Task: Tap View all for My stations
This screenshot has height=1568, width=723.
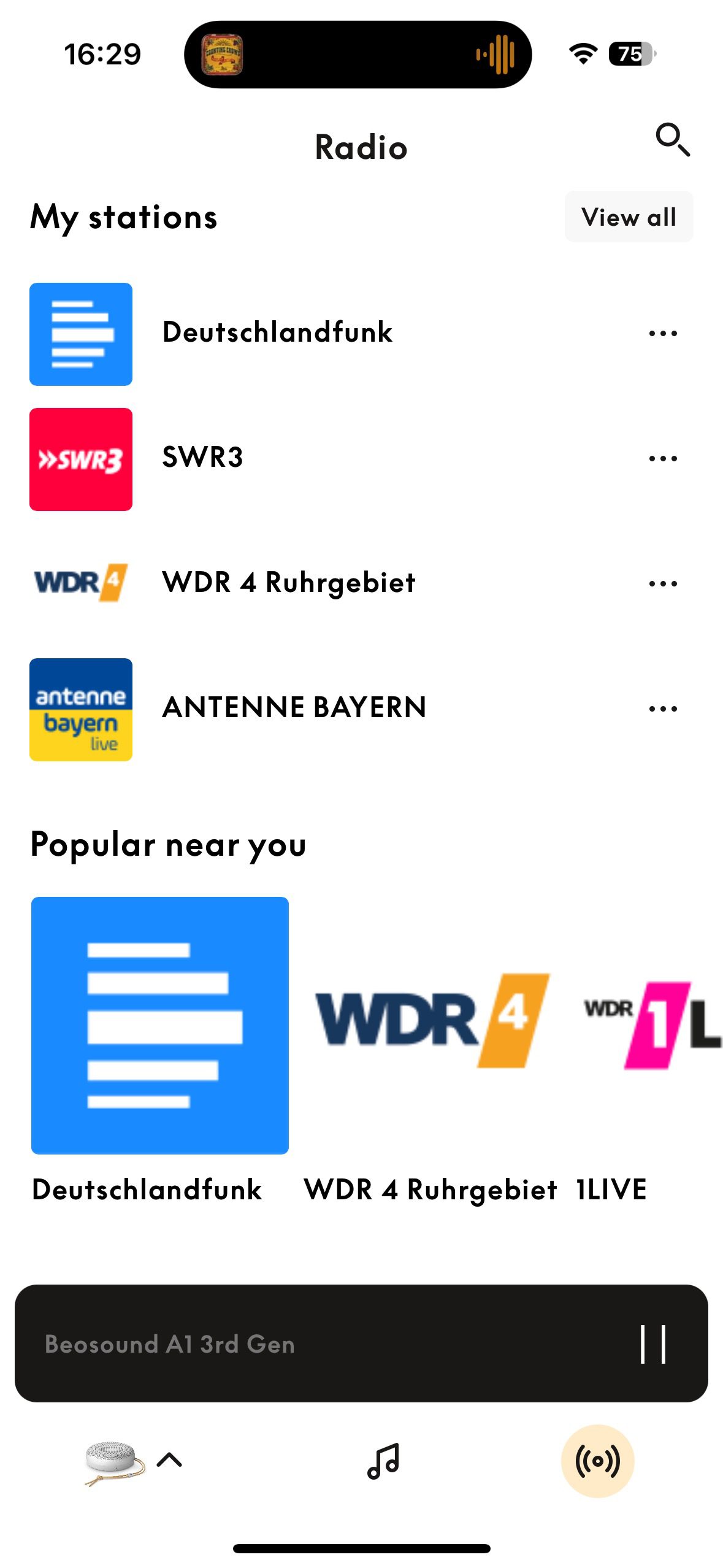Action: [629, 217]
